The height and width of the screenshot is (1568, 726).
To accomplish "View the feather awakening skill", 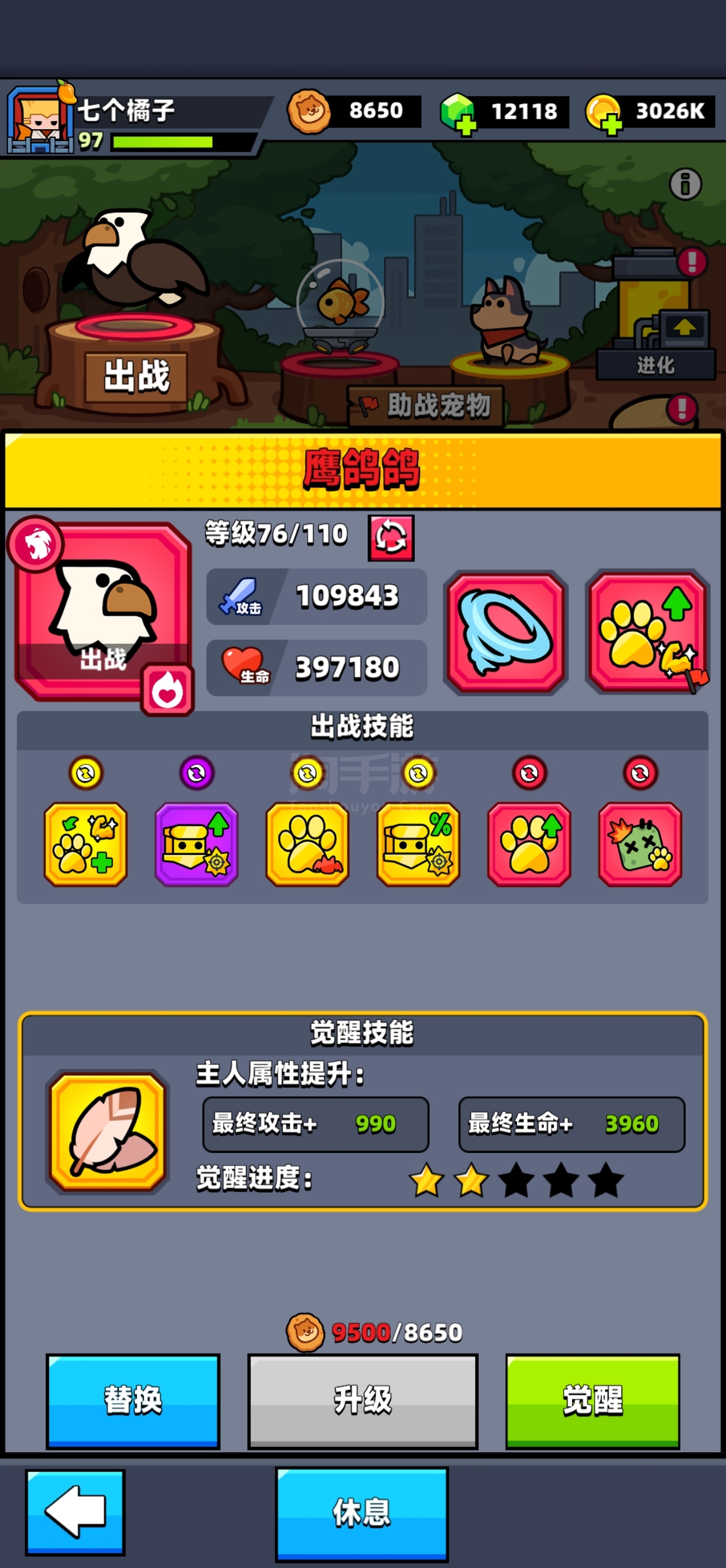I will (x=108, y=1131).
